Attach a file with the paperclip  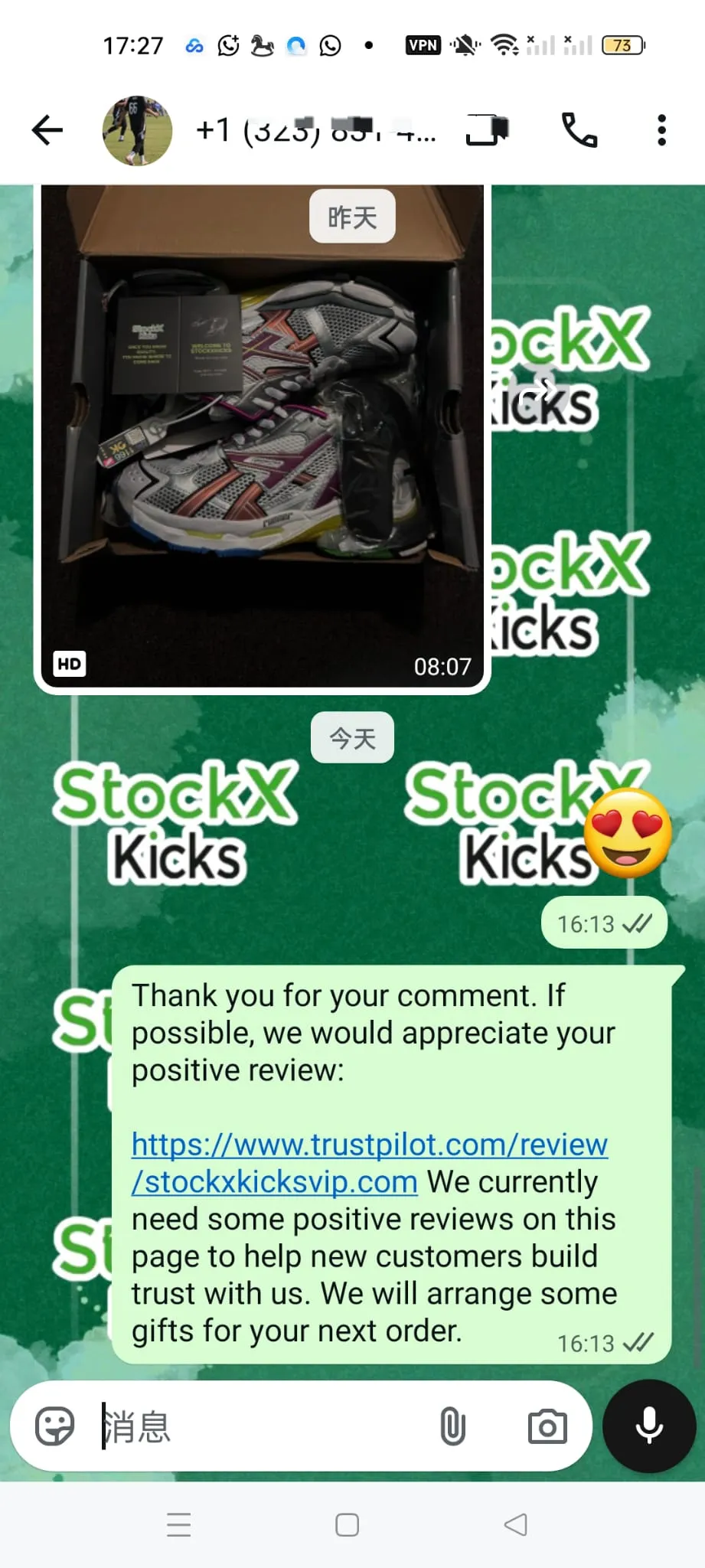click(452, 1426)
